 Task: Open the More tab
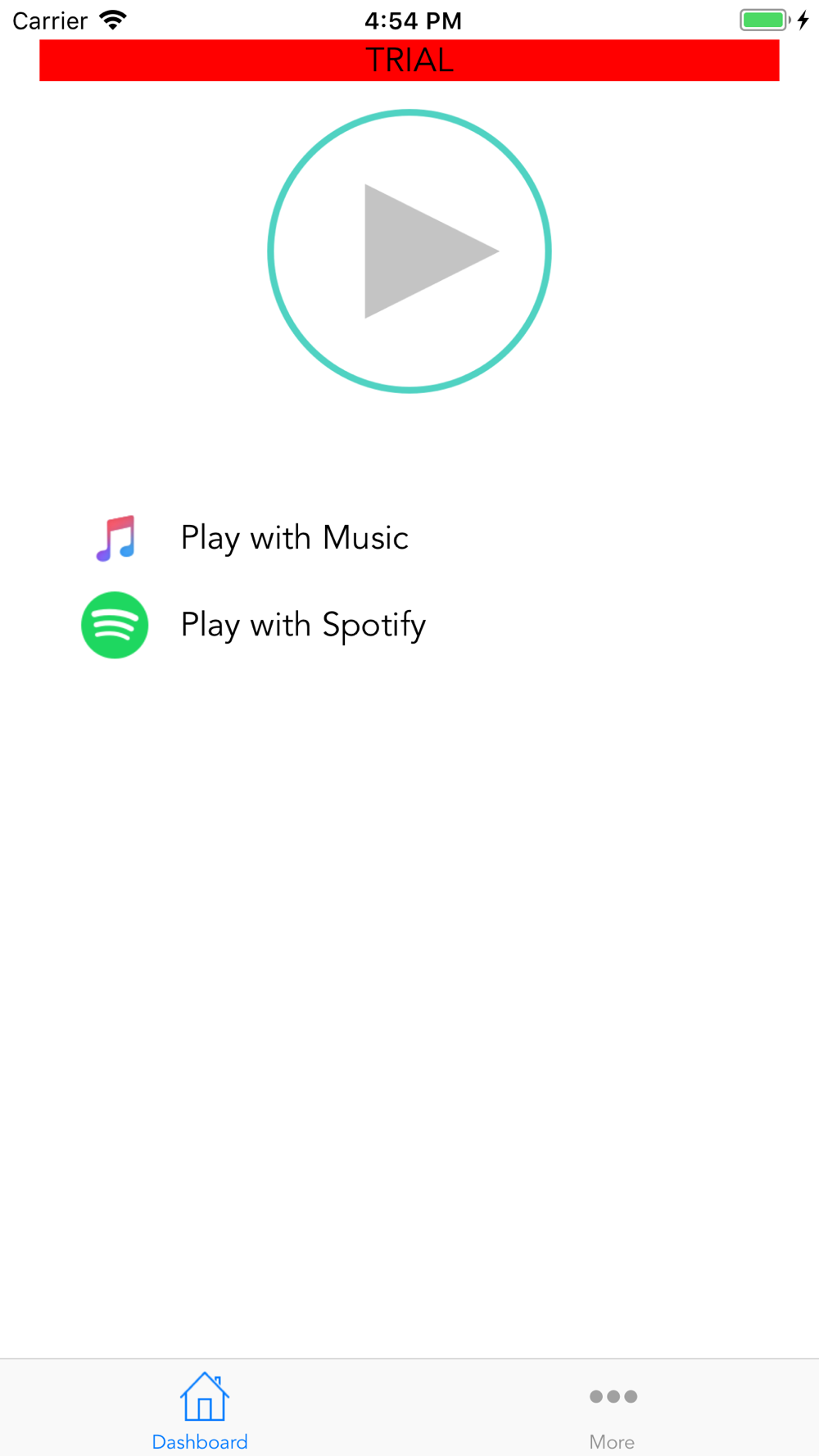tap(613, 1410)
